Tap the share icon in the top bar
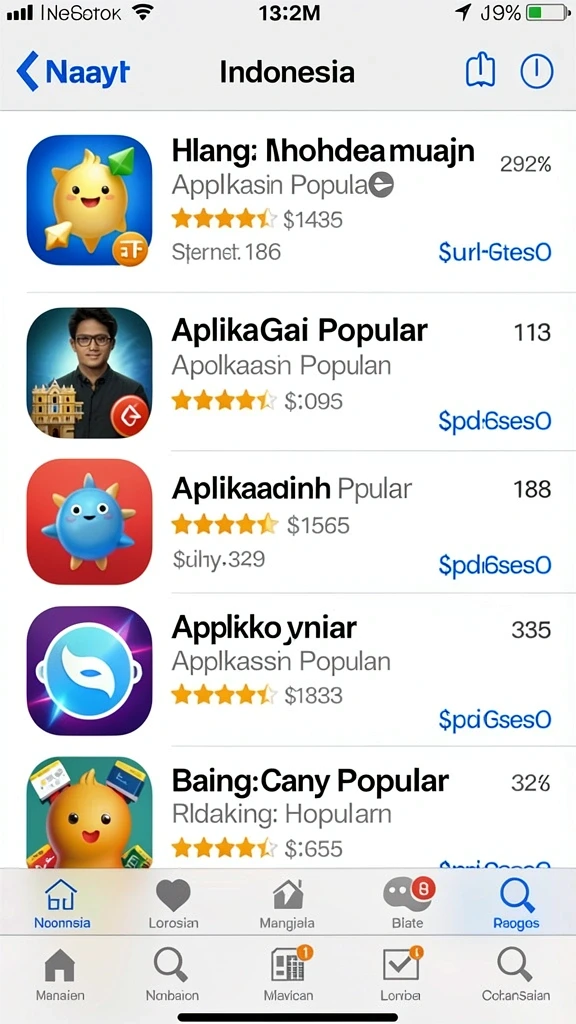 (x=480, y=71)
